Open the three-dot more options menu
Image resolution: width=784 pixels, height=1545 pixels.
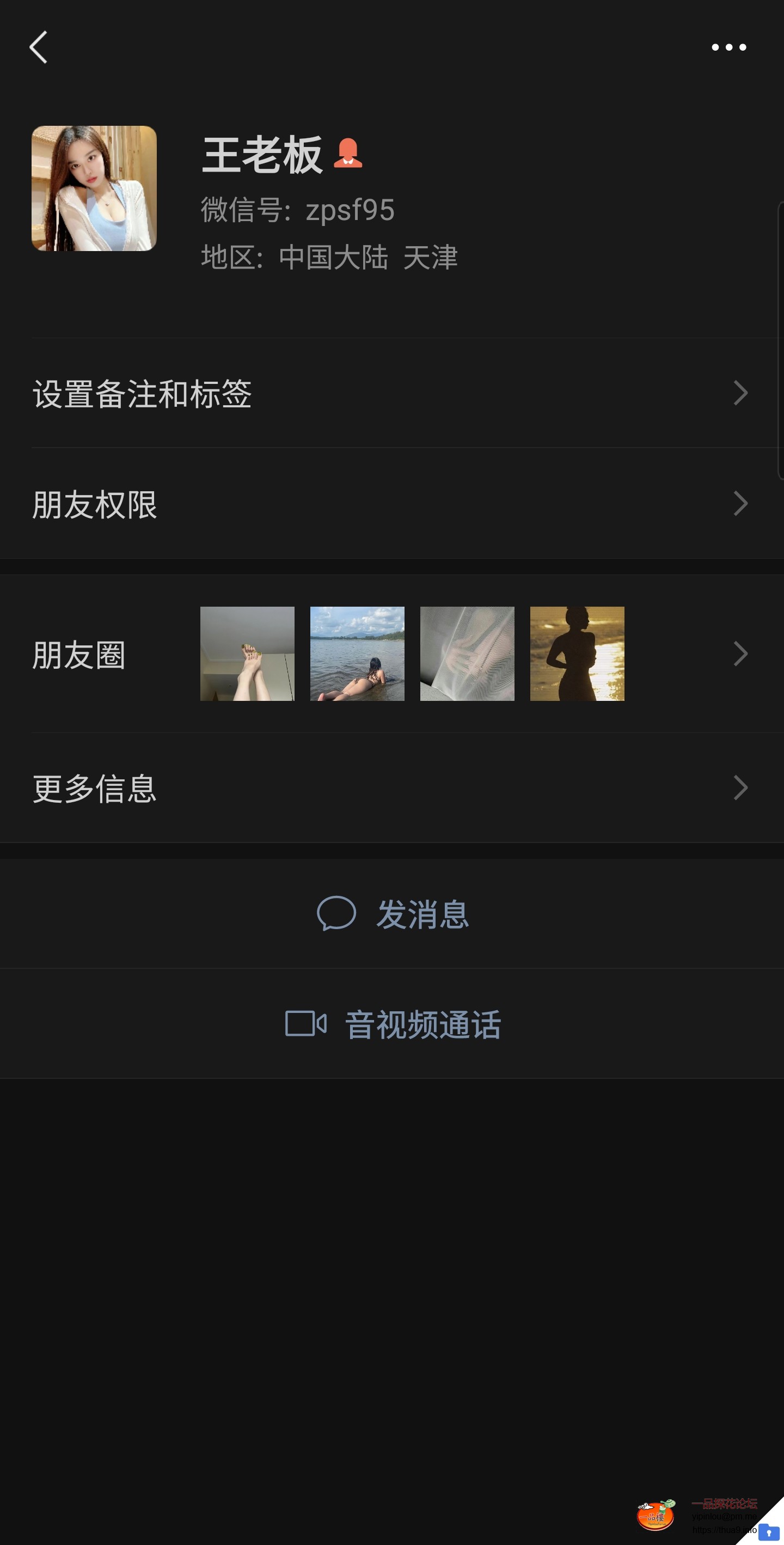[x=728, y=47]
